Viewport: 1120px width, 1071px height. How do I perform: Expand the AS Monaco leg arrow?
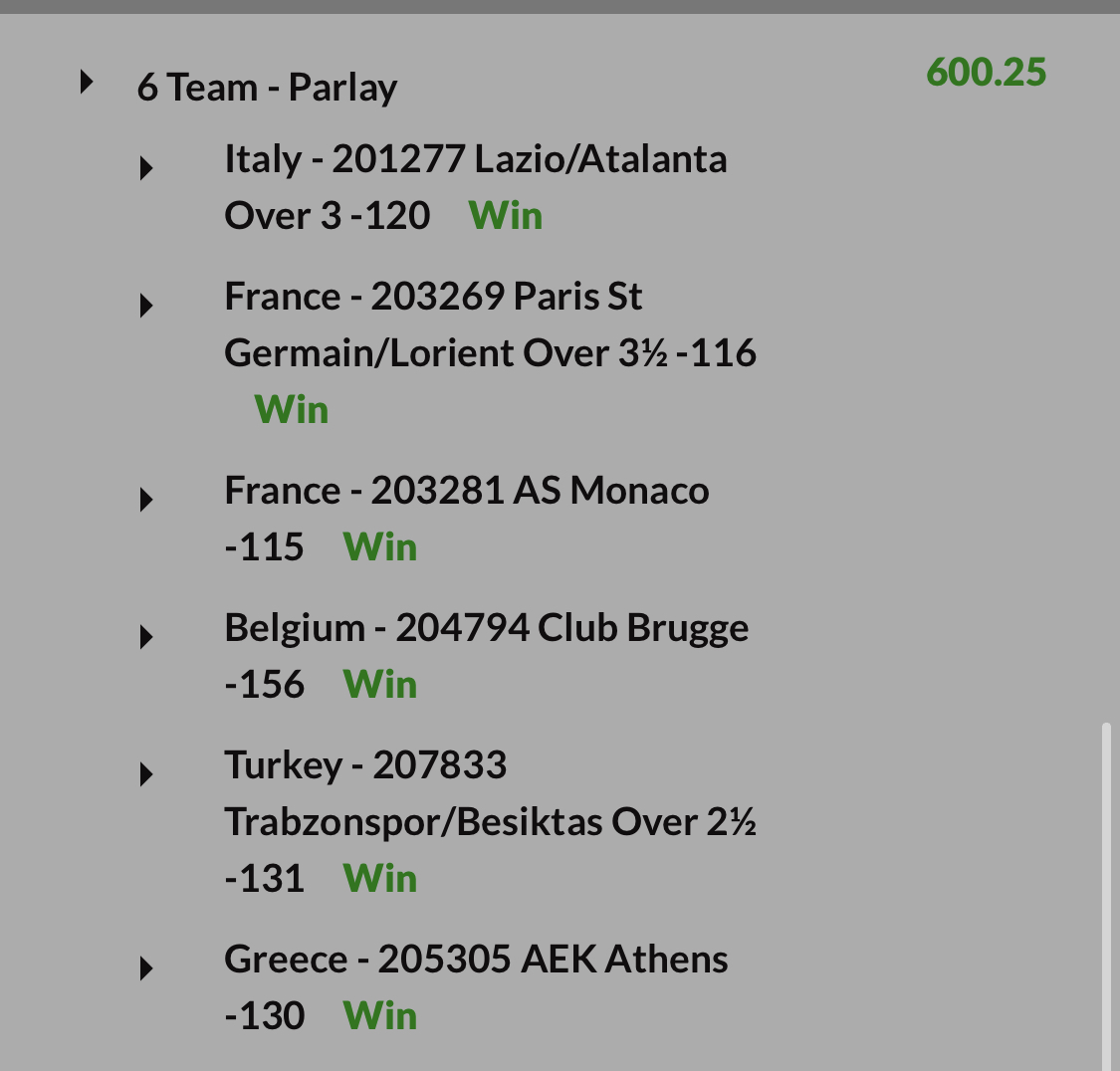tap(147, 500)
